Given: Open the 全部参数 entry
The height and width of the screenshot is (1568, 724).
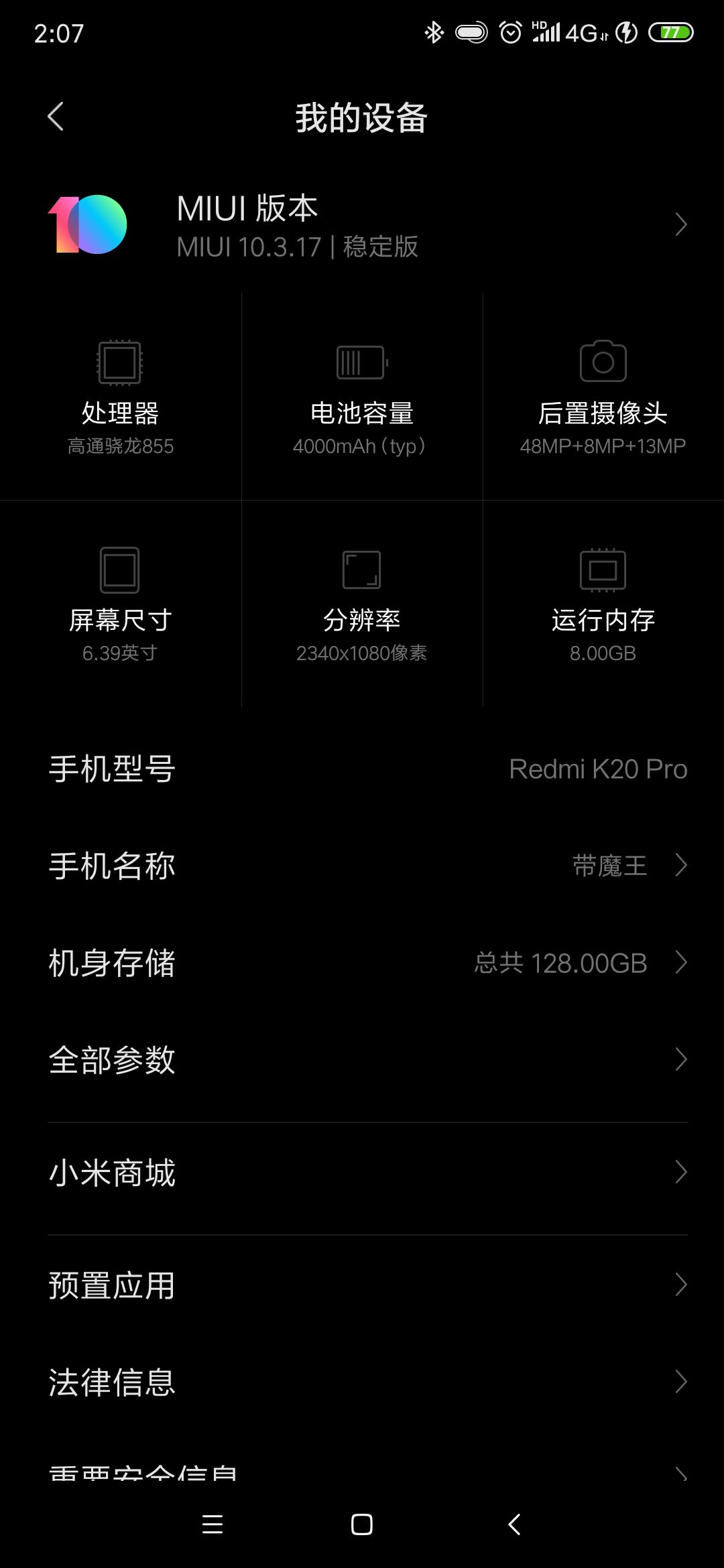Looking at the screenshot, I should click(x=680, y=1060).
